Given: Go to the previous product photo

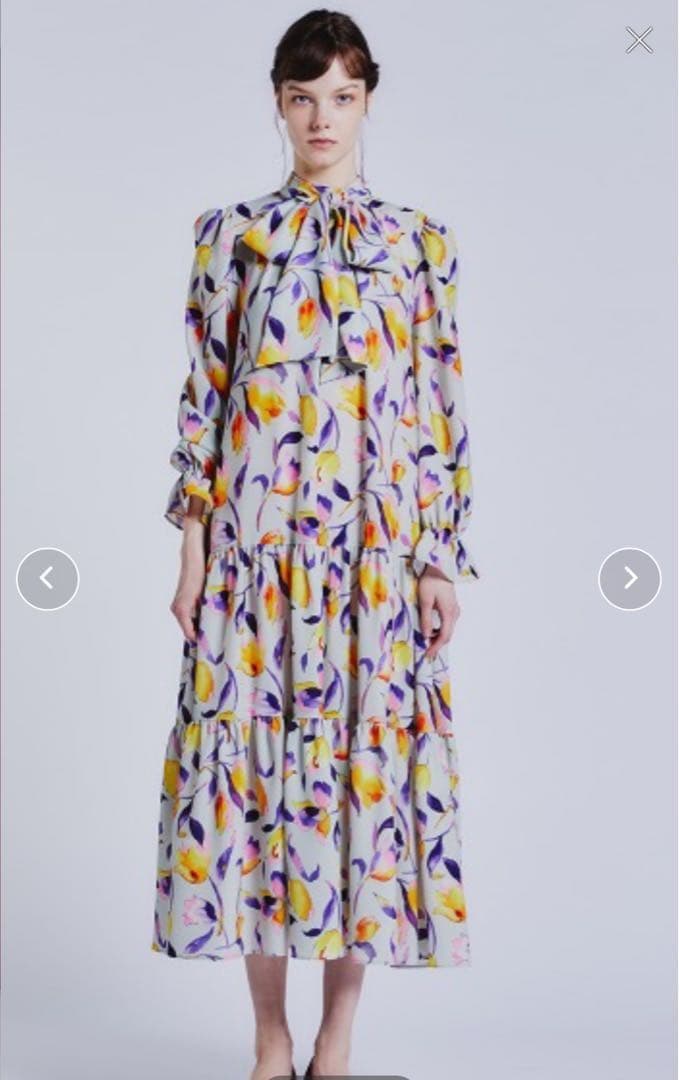Looking at the screenshot, I should pos(47,578).
